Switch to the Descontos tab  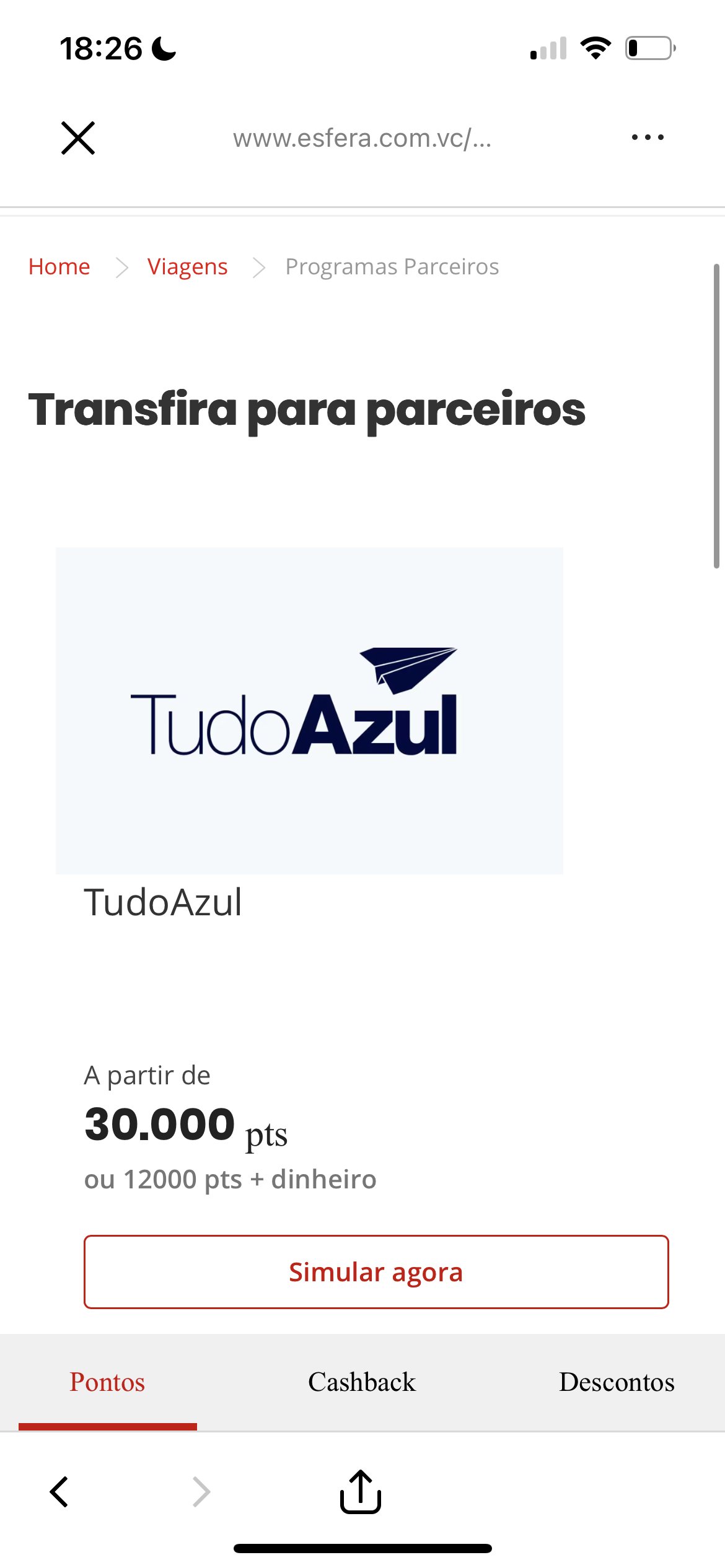[x=617, y=1382]
